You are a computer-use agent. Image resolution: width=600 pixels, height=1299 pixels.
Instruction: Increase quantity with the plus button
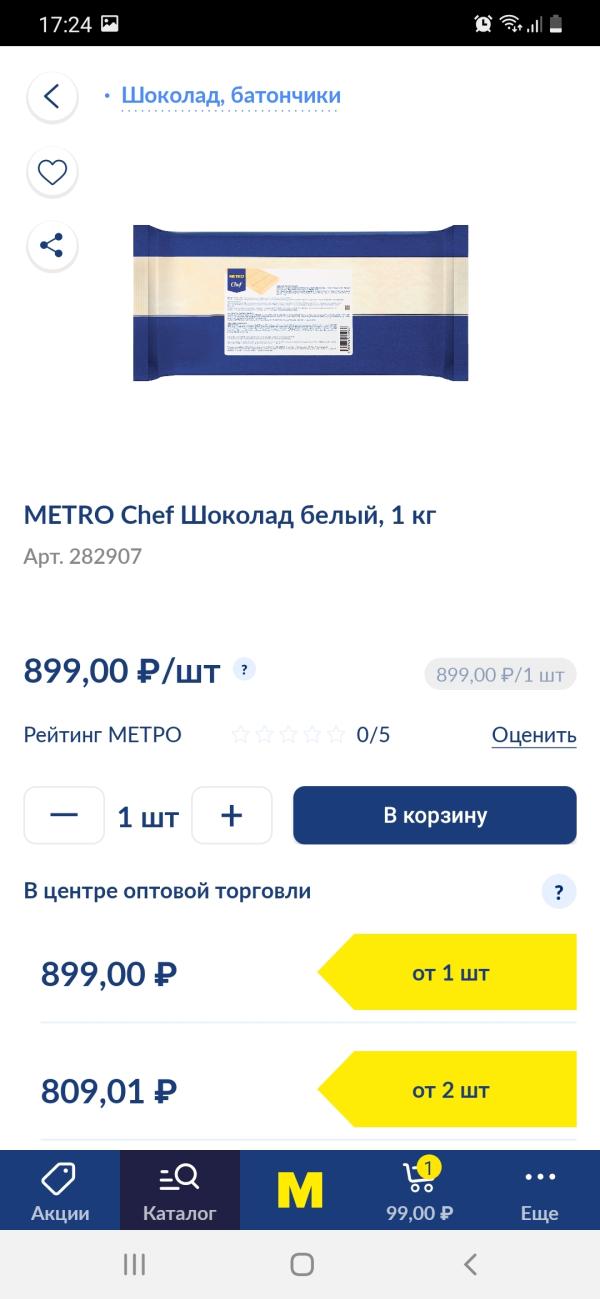(231, 816)
